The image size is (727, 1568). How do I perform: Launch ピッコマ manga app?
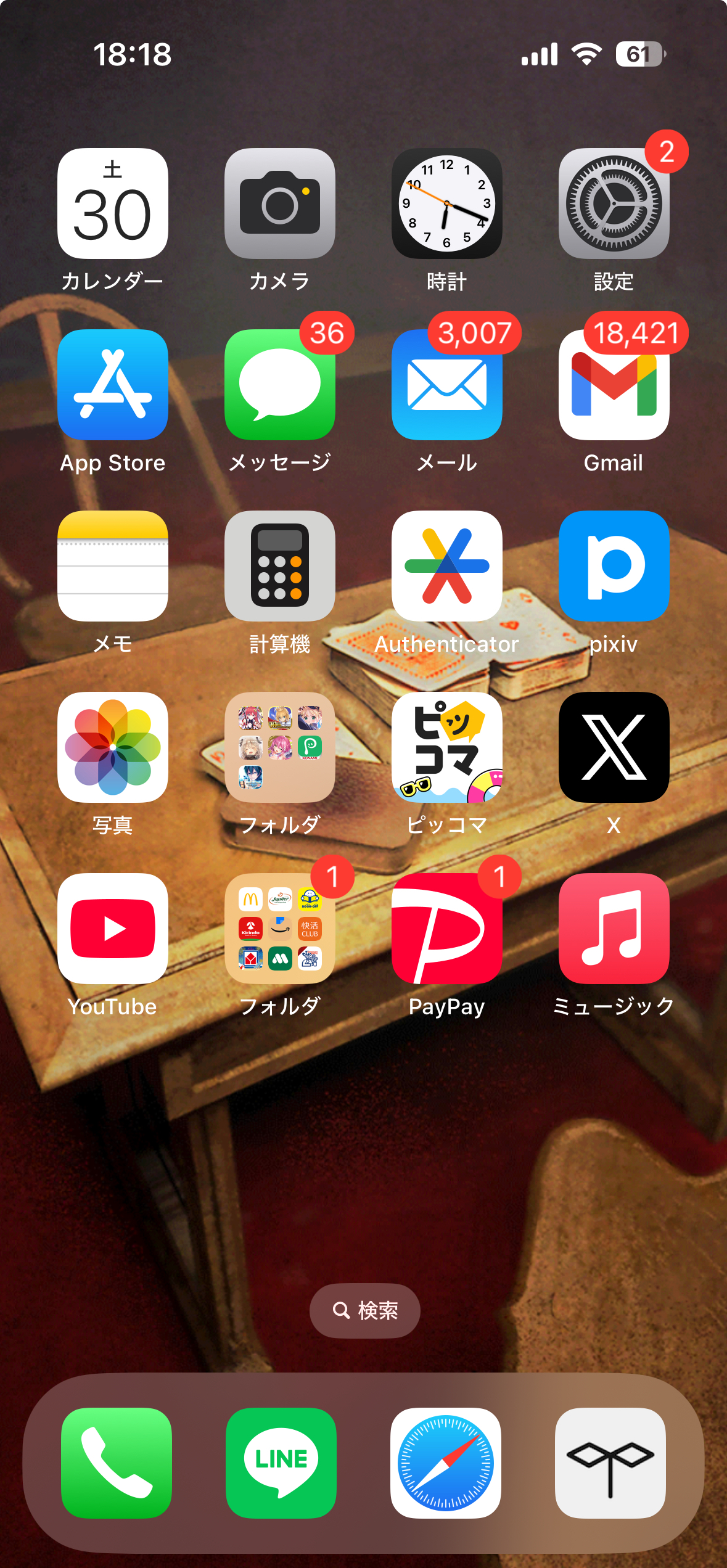pyautogui.click(x=447, y=747)
